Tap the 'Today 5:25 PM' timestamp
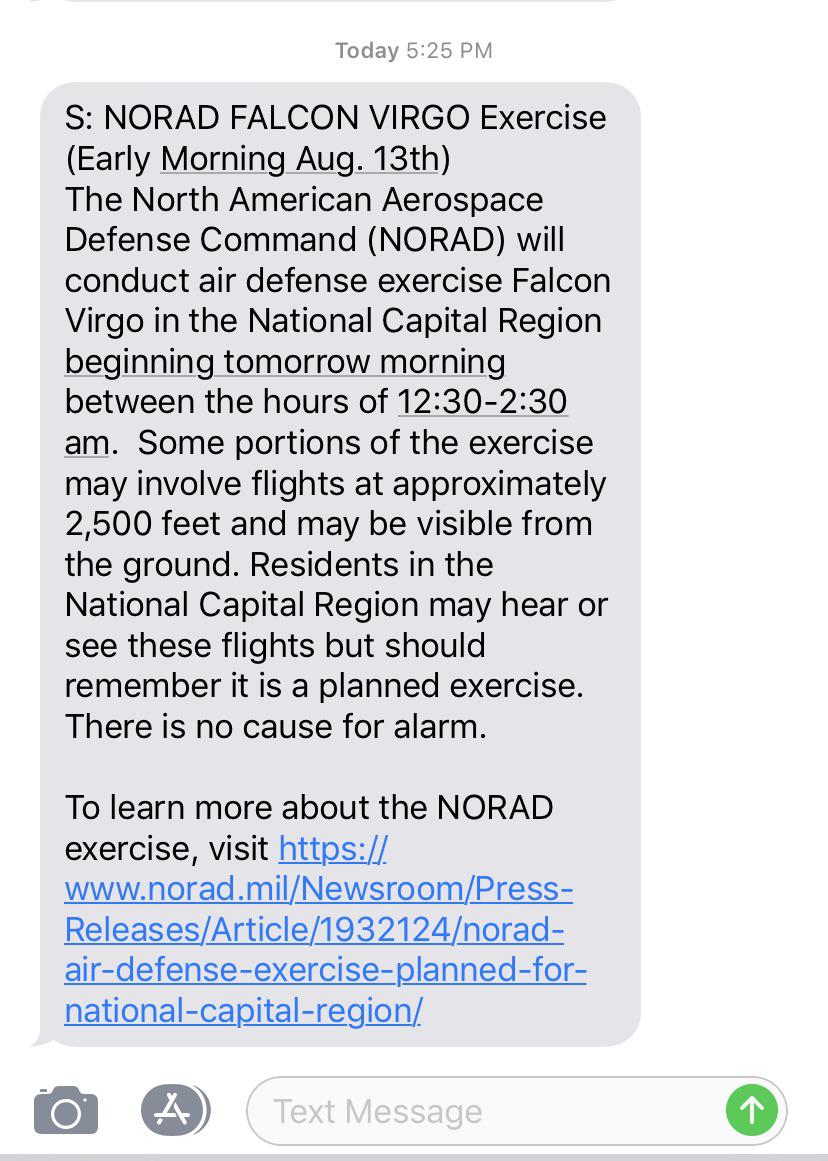The image size is (828, 1161). pos(414,50)
